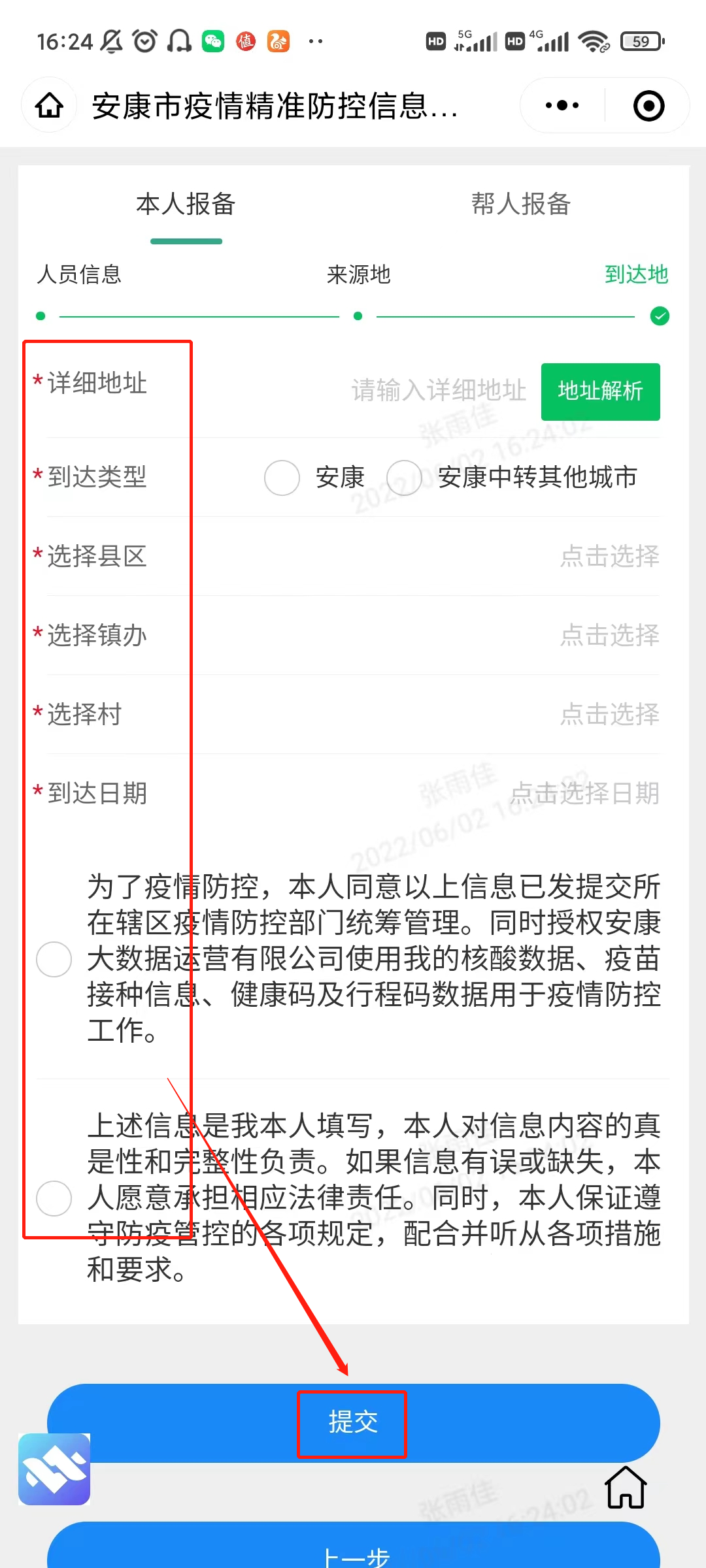Screen dimensions: 706x1568
Task: Select 安康 as arrival type
Action: [282, 478]
